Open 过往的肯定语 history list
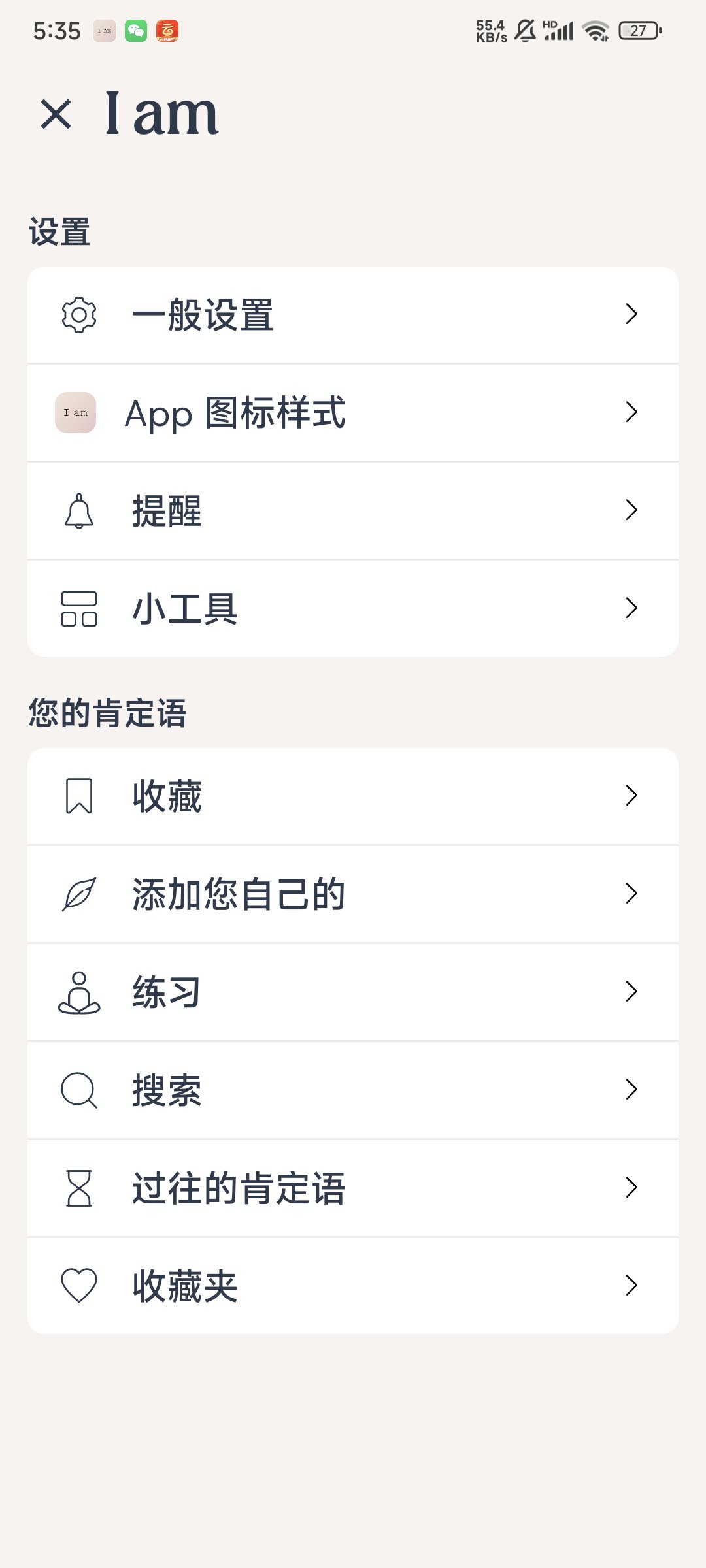Image resolution: width=706 pixels, height=1568 pixels. pyautogui.click(x=353, y=1188)
